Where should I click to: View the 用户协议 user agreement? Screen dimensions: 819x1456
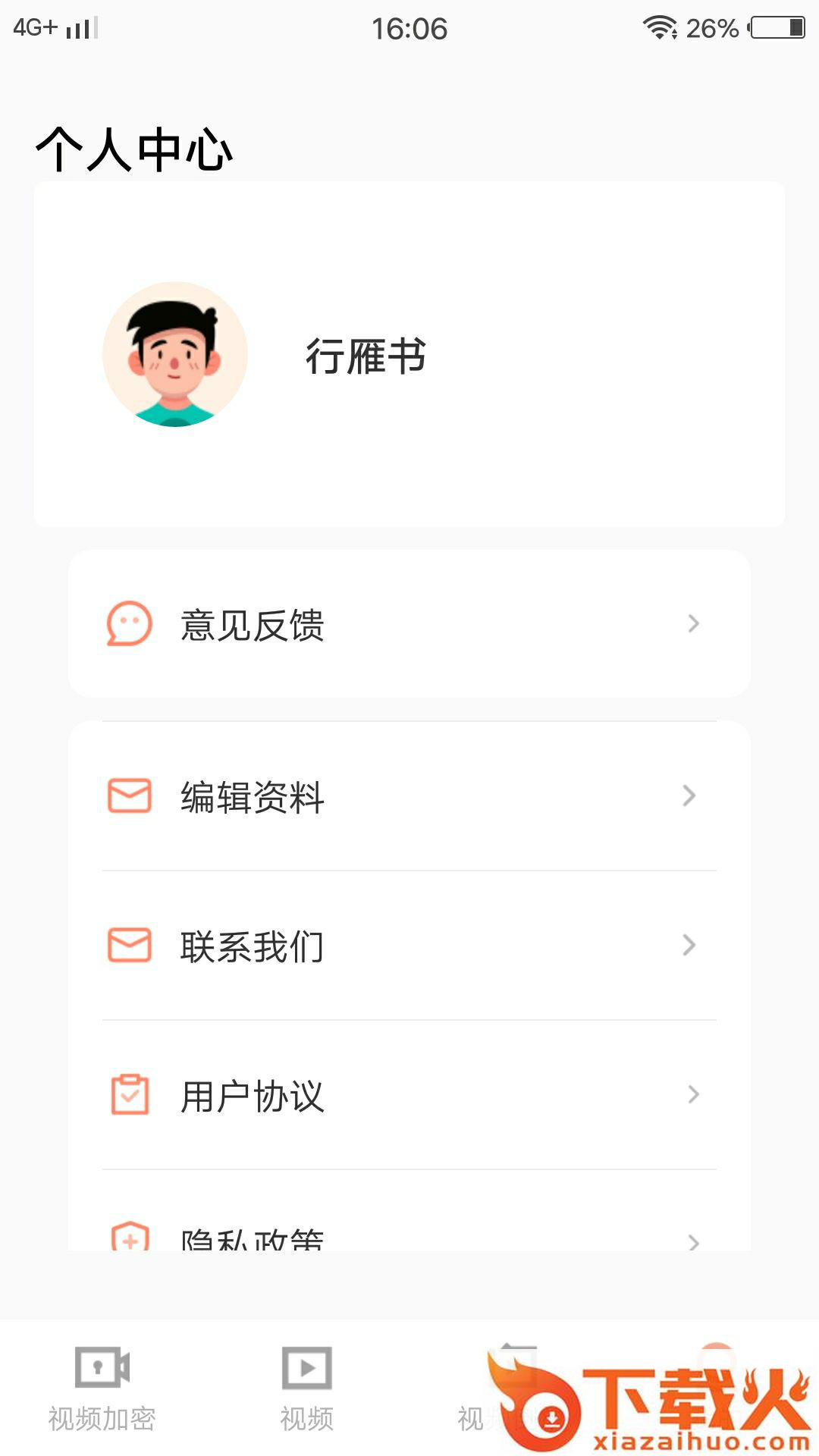[x=408, y=1095]
